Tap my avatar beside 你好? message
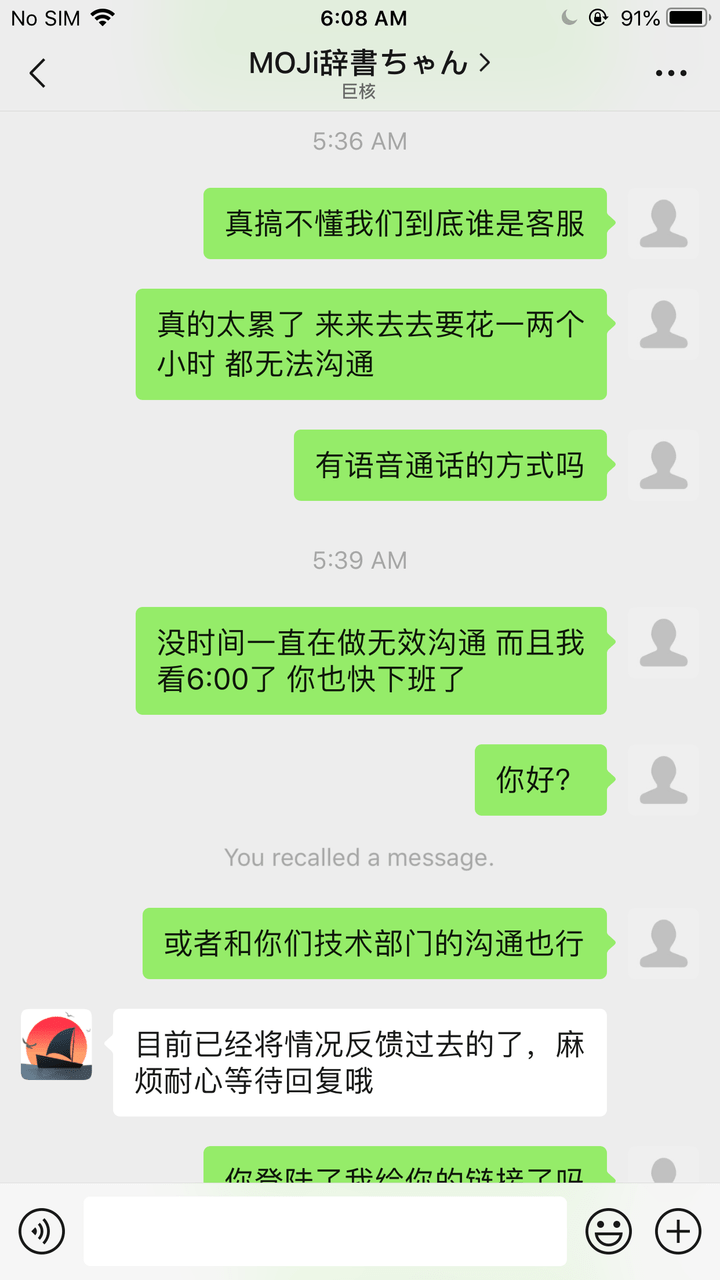This screenshot has width=720, height=1280. (x=663, y=780)
